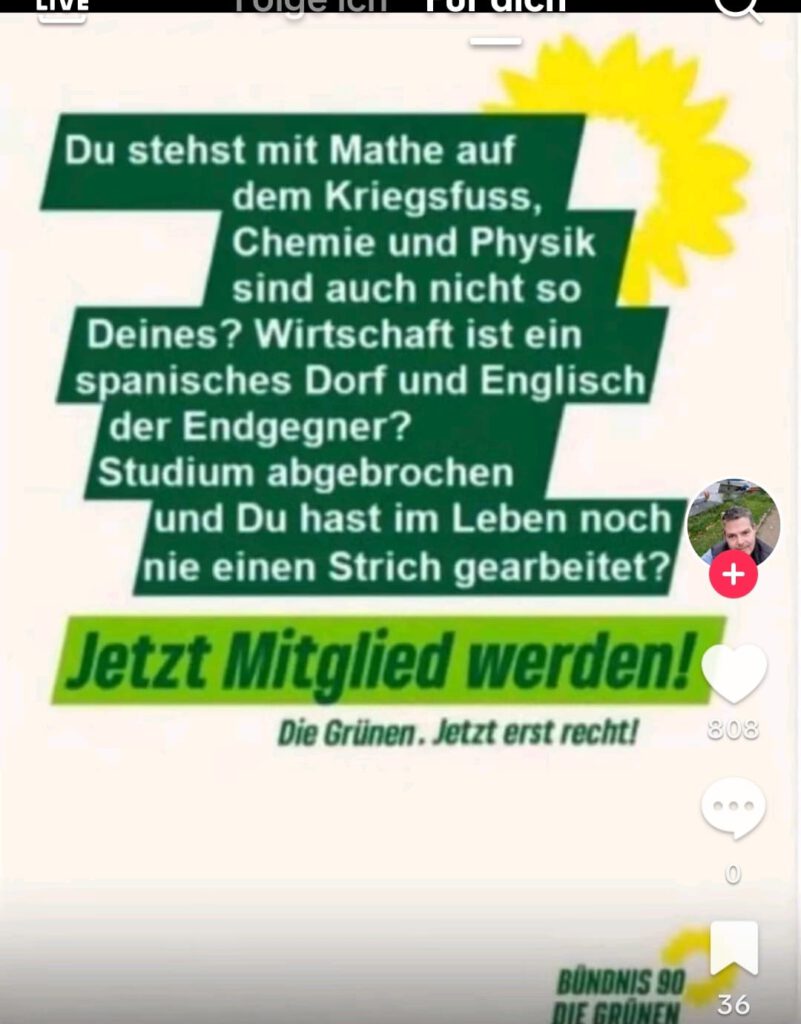Open the LIVE streams icon
Screen dimensions: 801x1024
point(62,8)
